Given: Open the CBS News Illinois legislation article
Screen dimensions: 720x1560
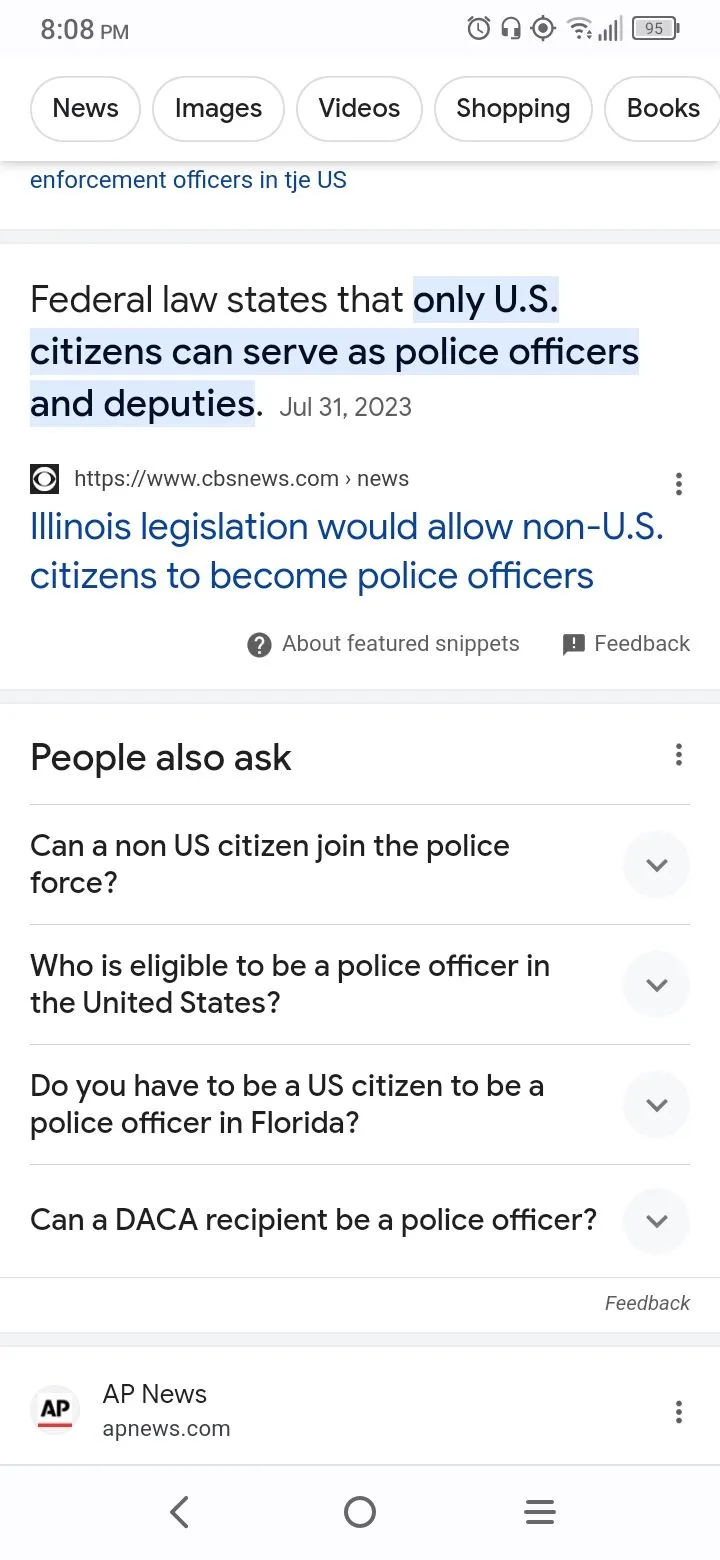Looking at the screenshot, I should [346, 551].
